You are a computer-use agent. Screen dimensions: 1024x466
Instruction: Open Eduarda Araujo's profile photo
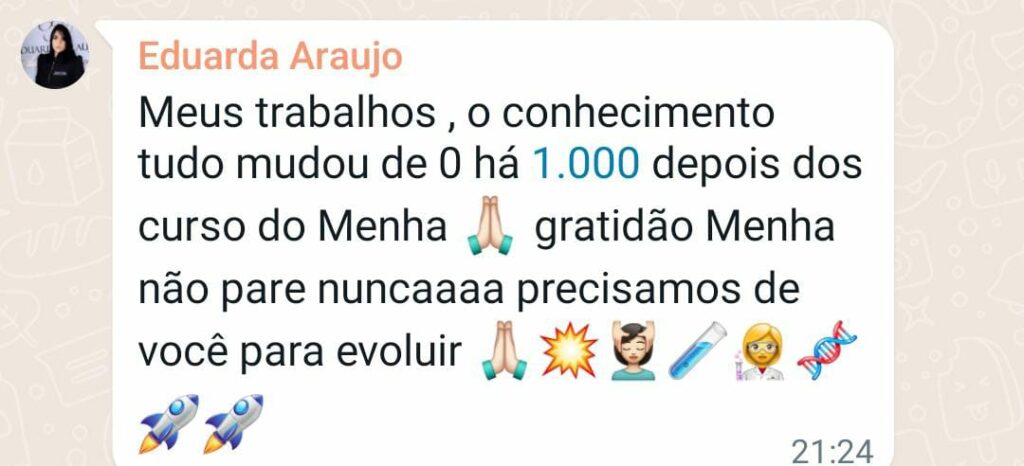click(x=53, y=55)
